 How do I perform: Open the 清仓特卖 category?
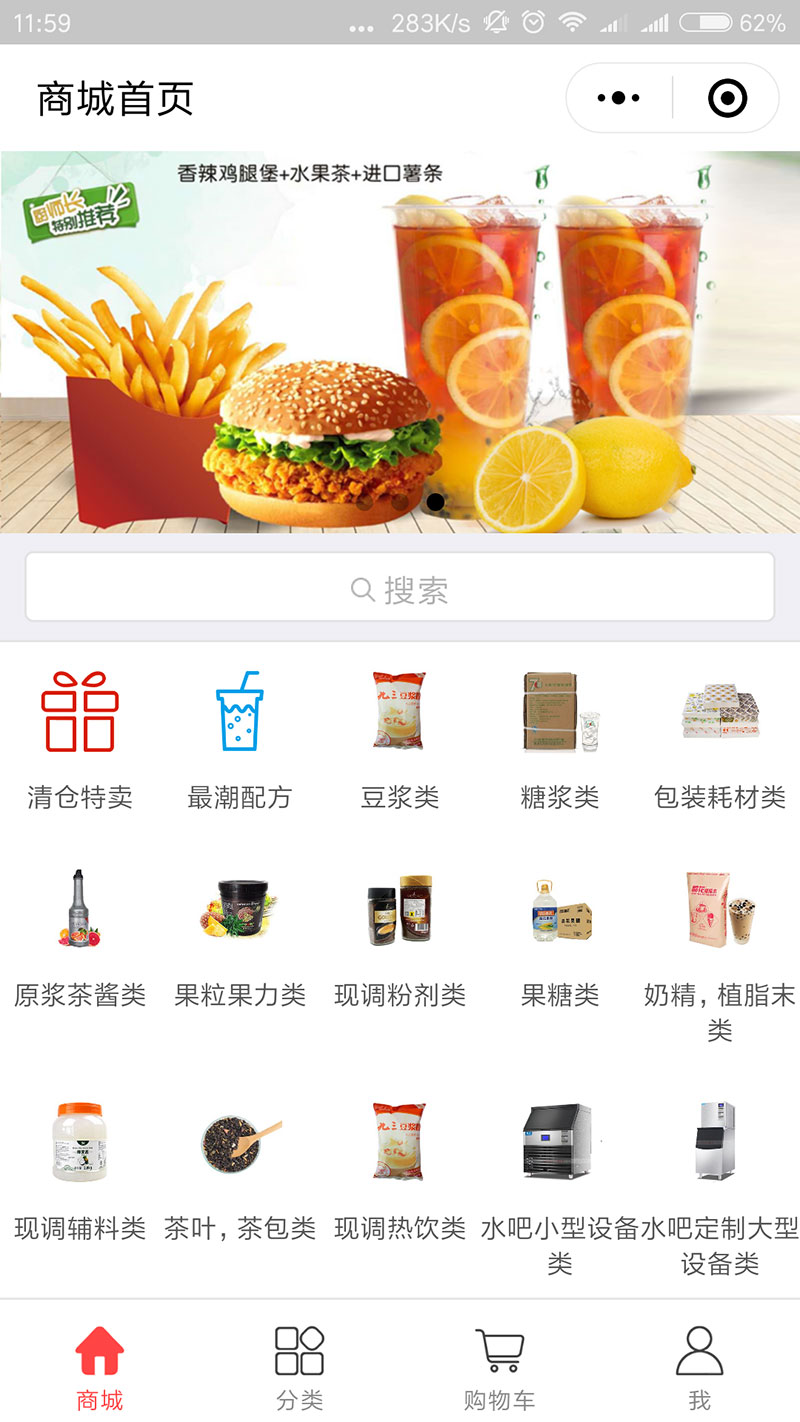click(x=80, y=740)
